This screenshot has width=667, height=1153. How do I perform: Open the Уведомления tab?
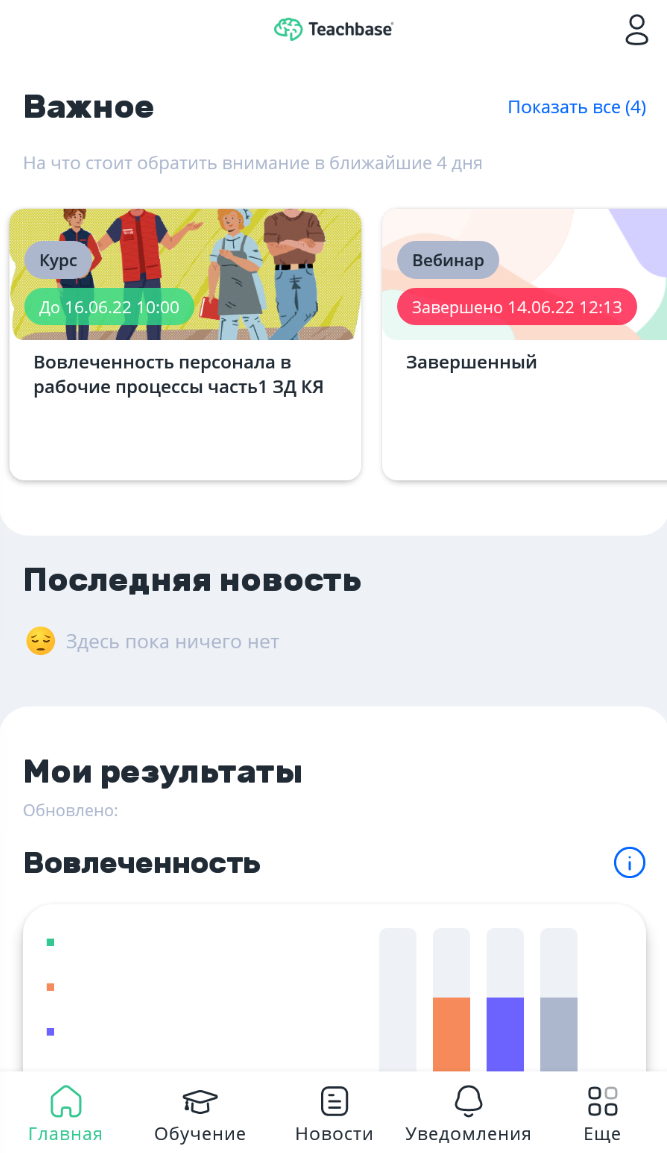pyautogui.click(x=468, y=1114)
